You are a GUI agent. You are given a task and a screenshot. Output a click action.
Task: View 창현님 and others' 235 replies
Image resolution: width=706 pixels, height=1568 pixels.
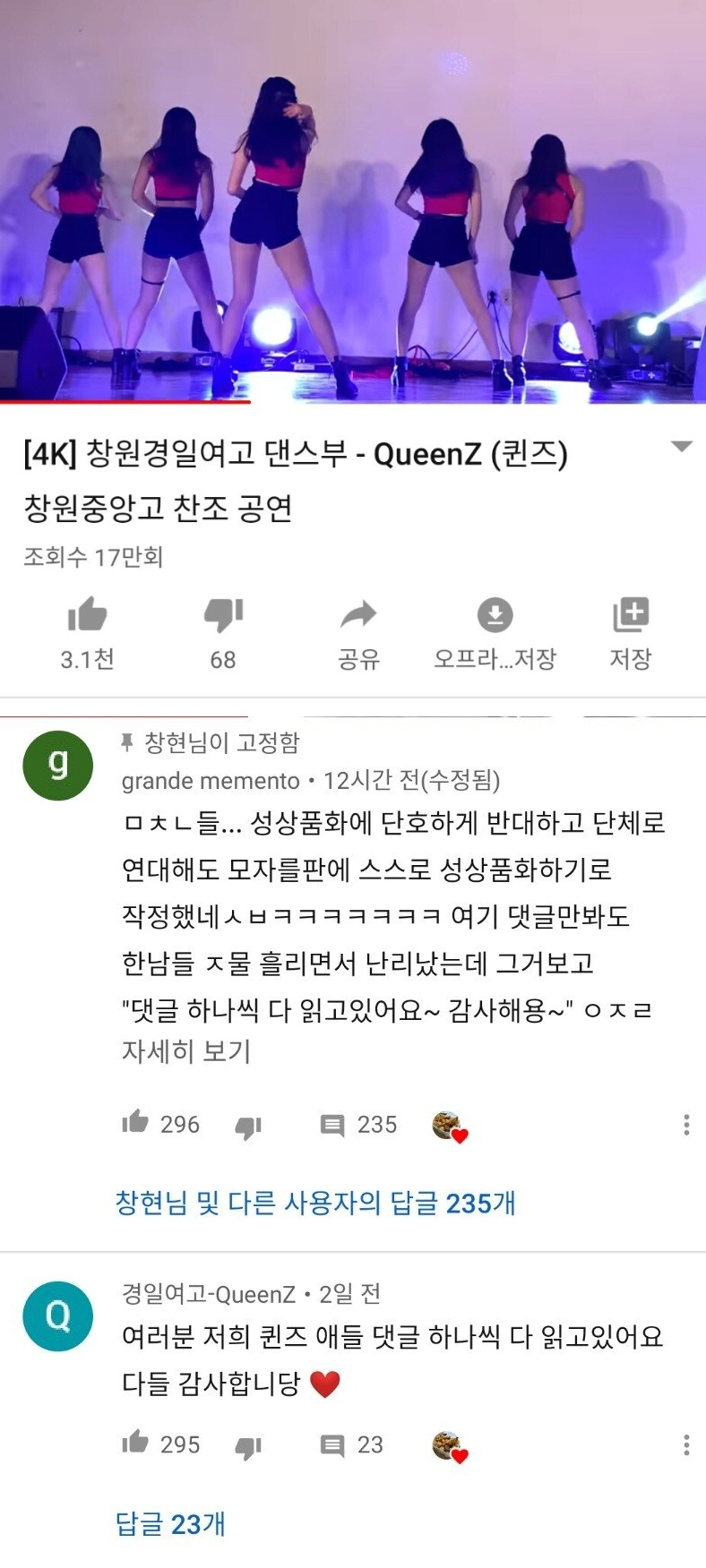[x=315, y=1203]
